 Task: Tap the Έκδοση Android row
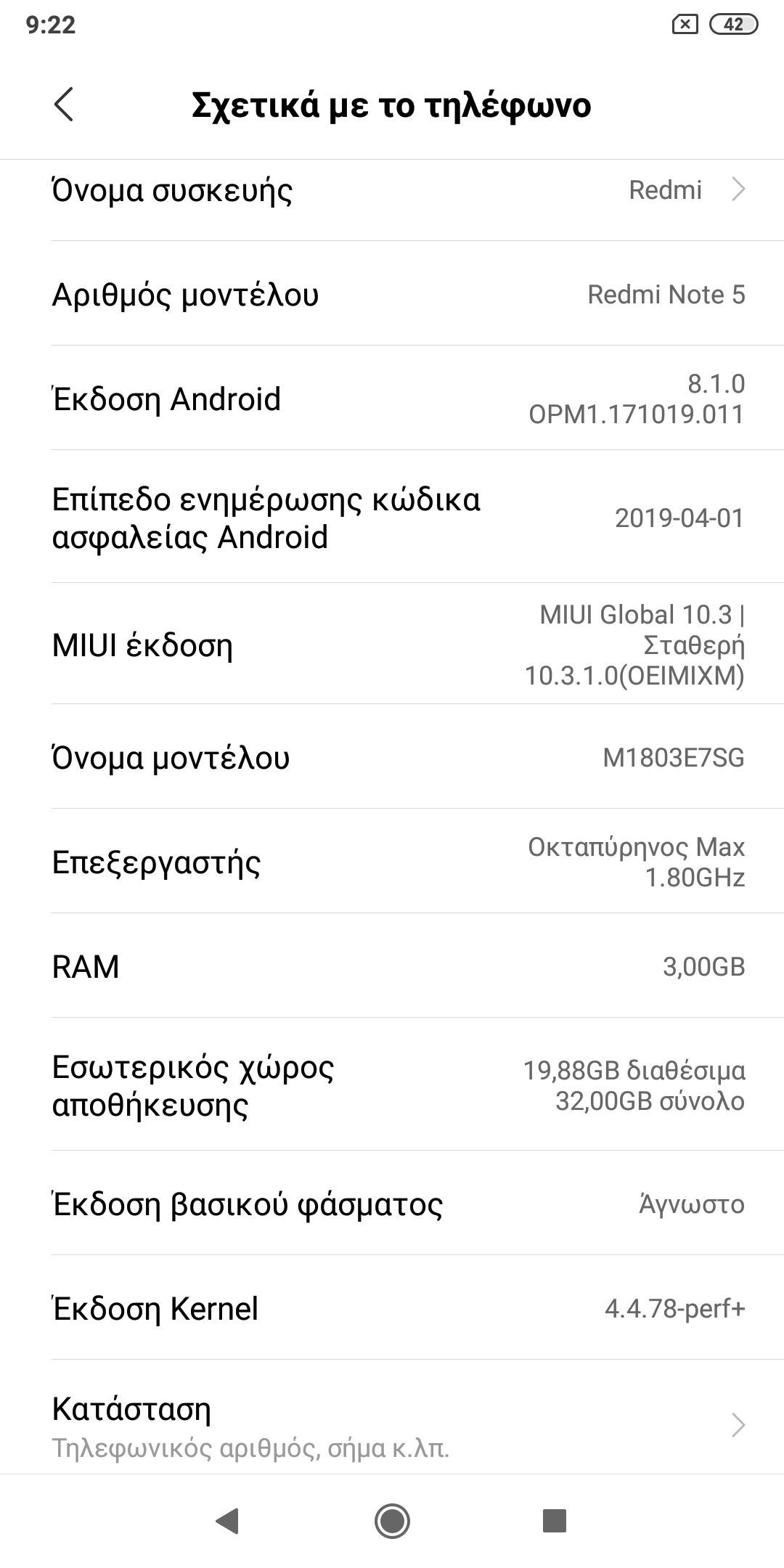(392, 399)
